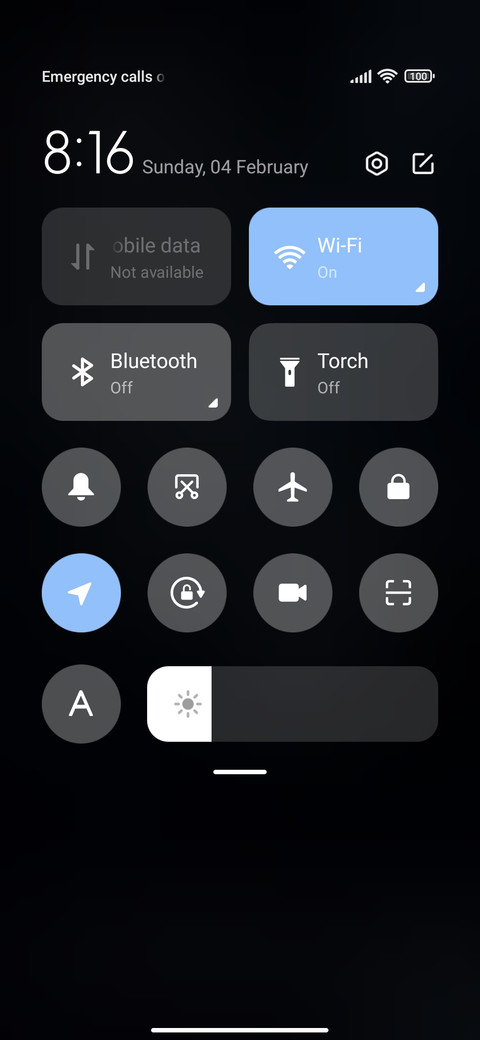
Task: Open settings via the hexagon gear icon
Action: [377, 163]
